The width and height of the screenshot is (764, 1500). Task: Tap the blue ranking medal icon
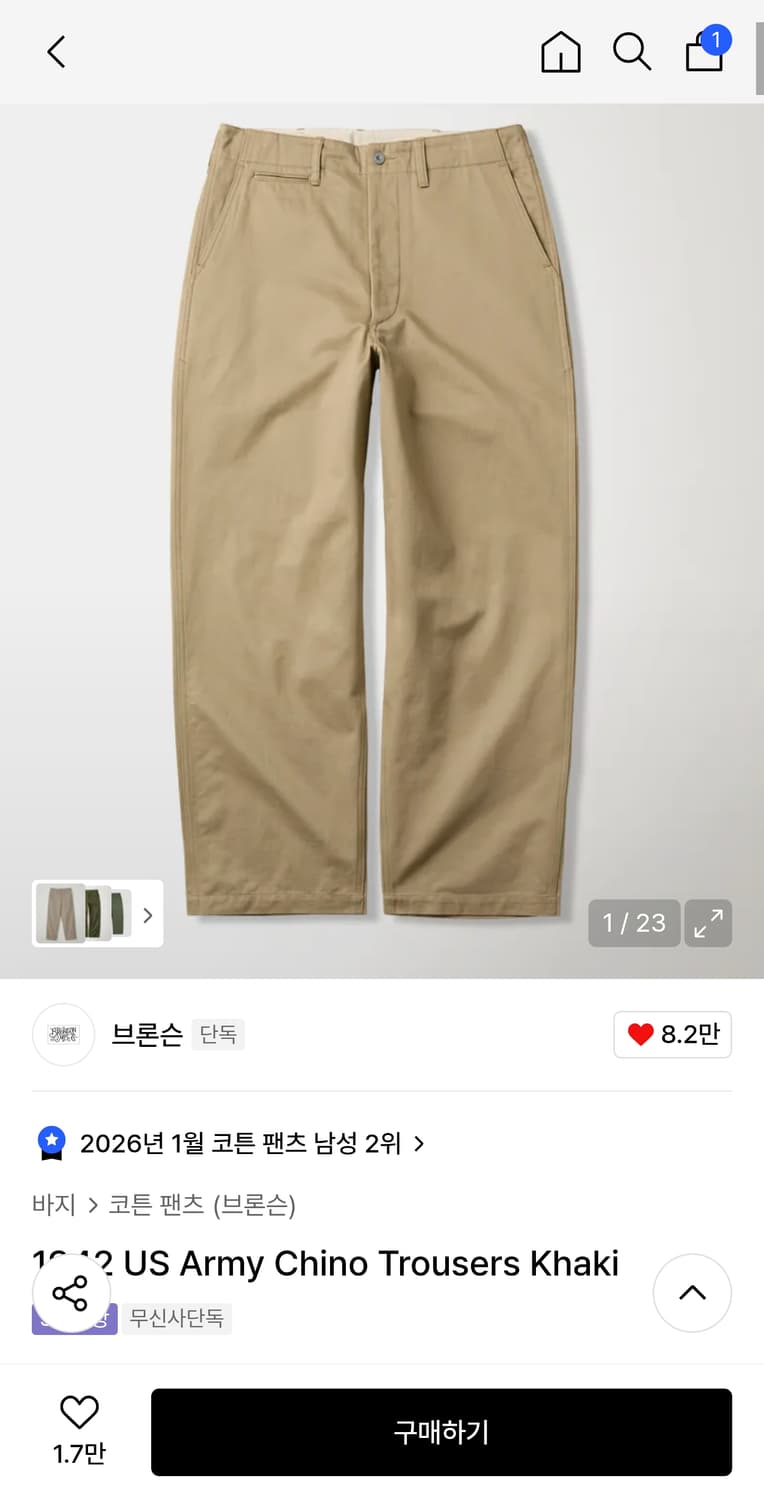pos(50,1143)
